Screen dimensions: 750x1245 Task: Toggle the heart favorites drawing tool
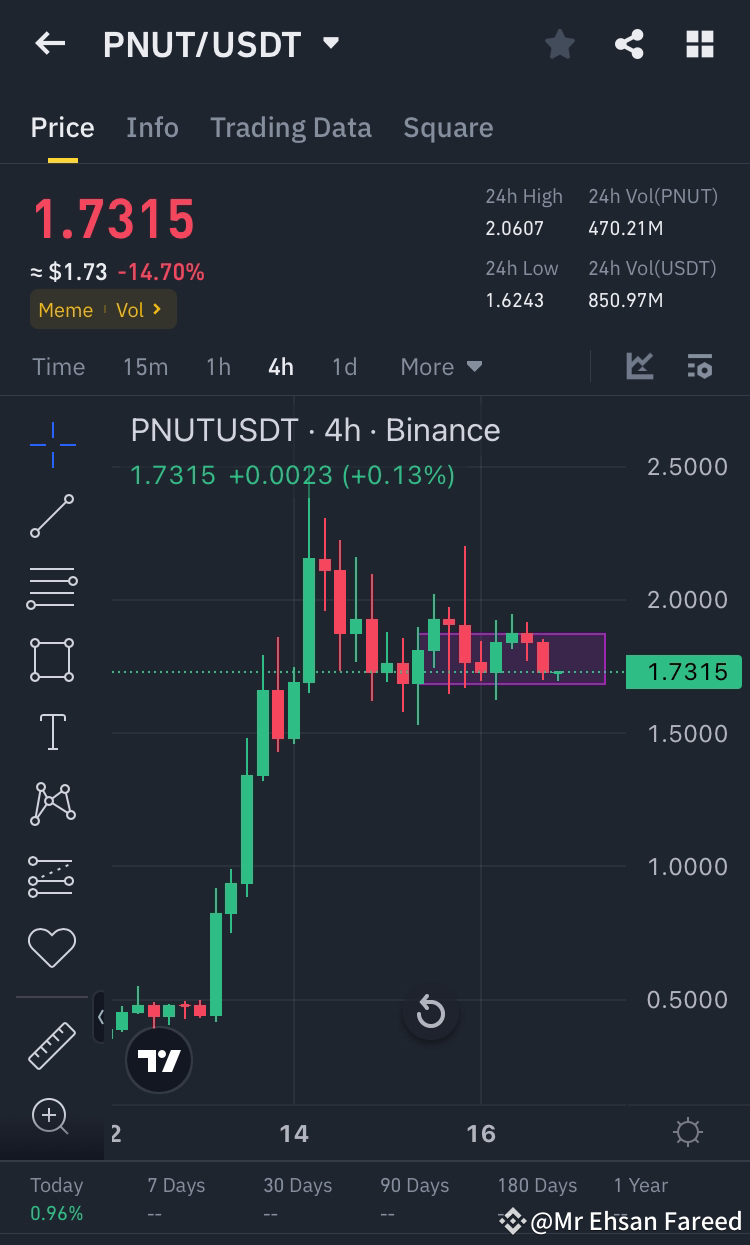[x=51, y=947]
